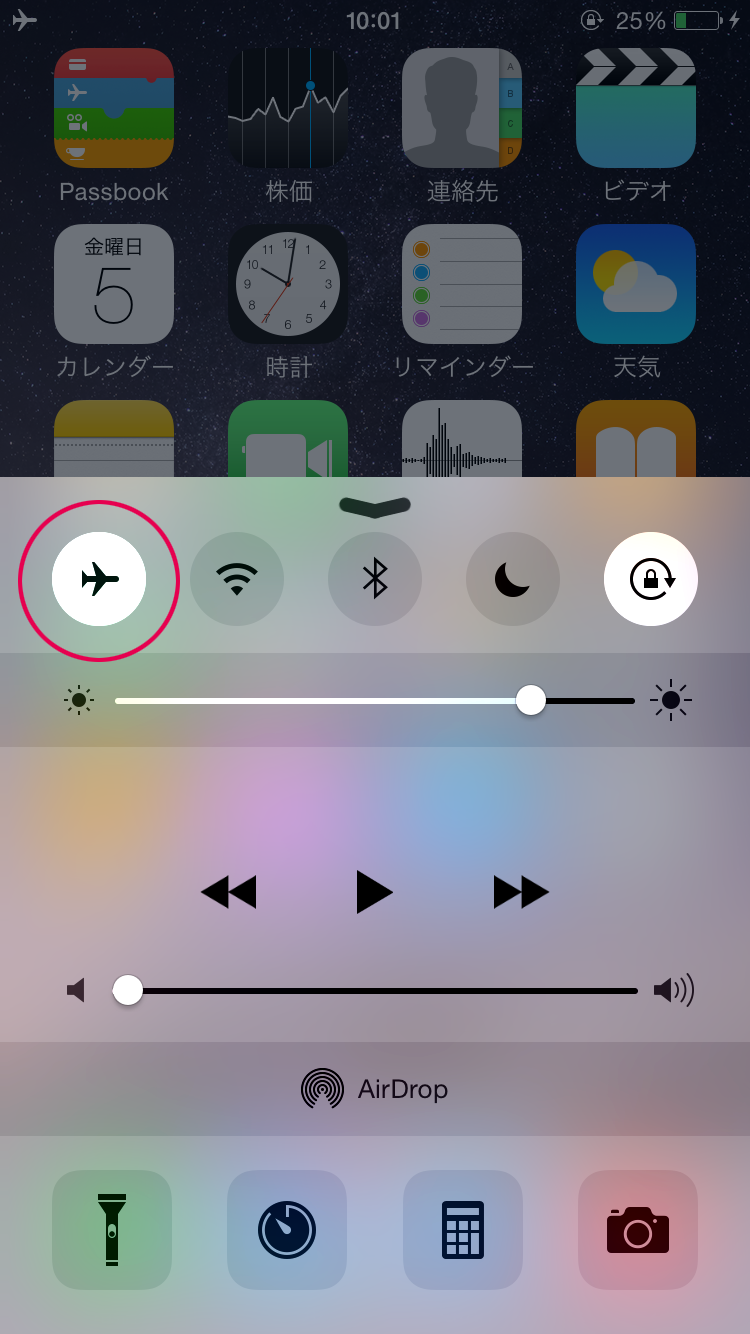Turn off Airplane Mode
The width and height of the screenshot is (750, 1334).
point(99,579)
